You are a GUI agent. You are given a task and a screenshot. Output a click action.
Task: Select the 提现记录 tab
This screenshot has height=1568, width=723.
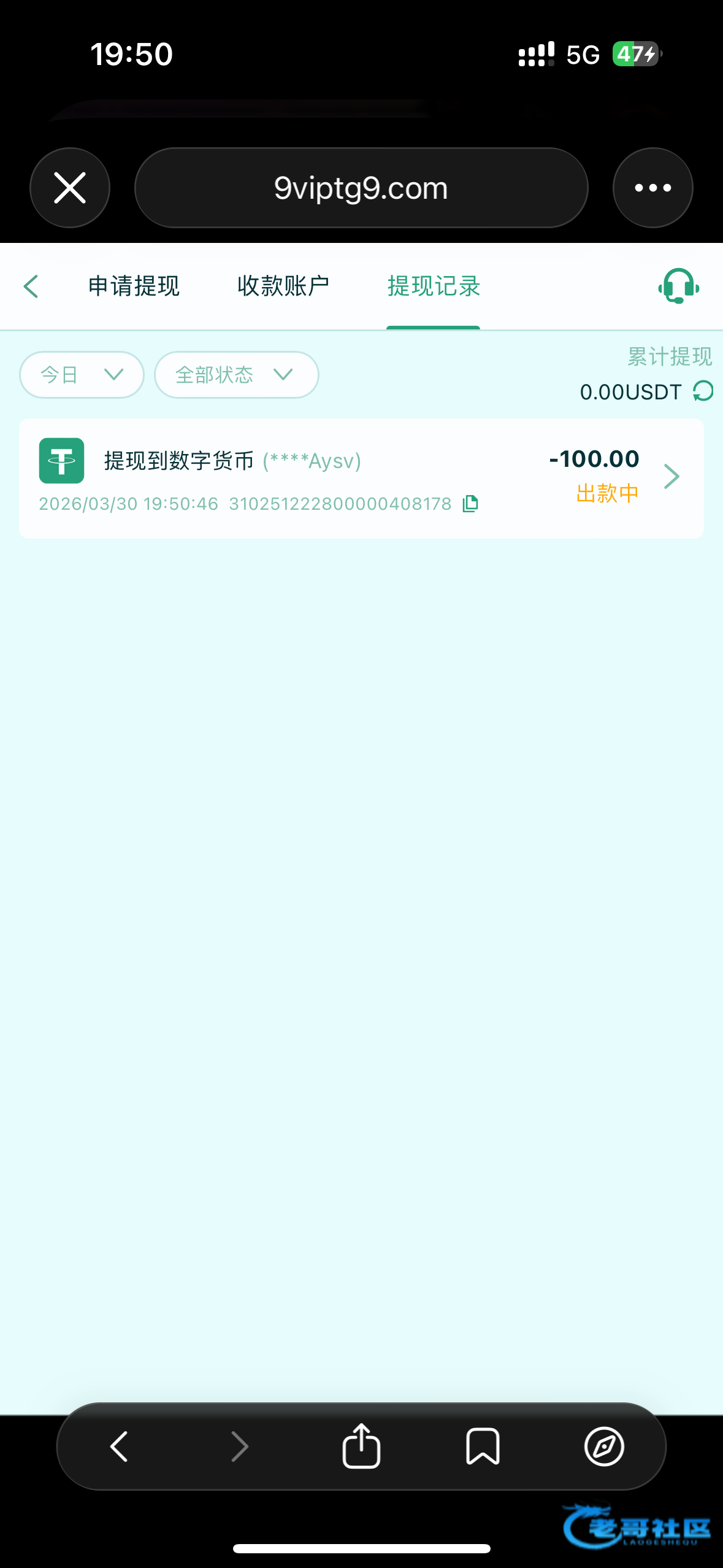[434, 286]
